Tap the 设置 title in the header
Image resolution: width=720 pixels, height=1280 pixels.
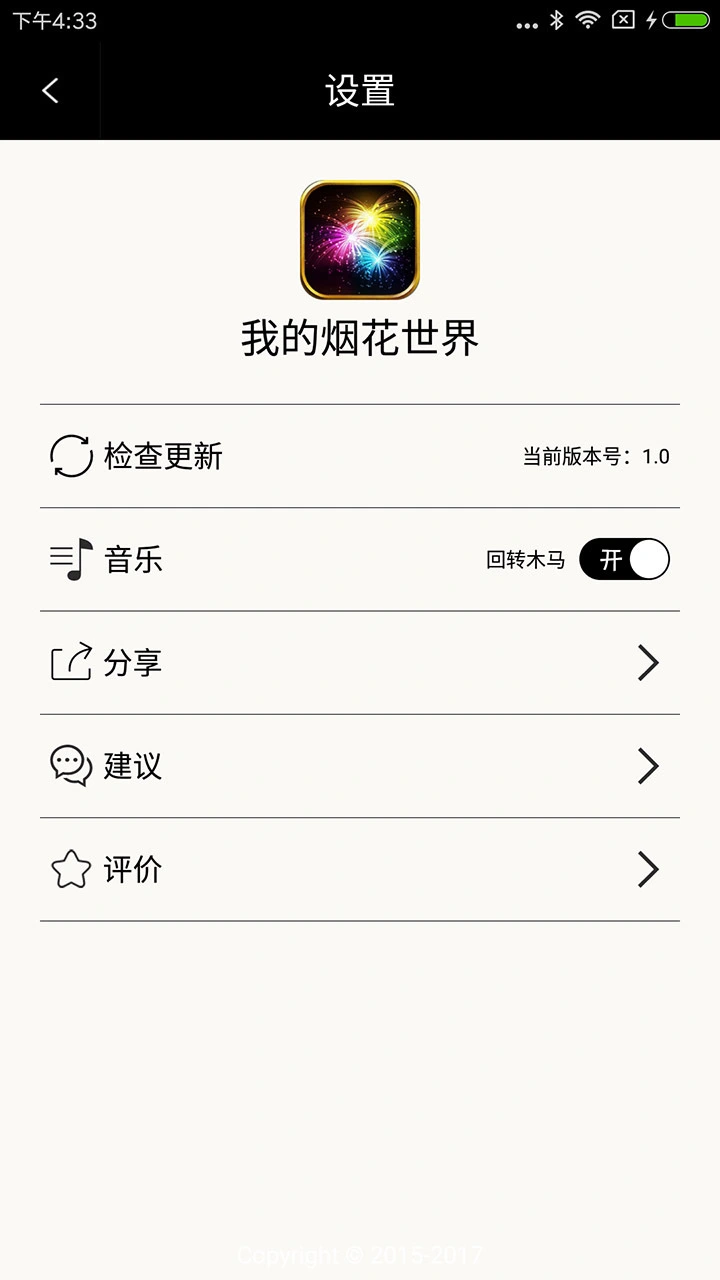point(360,89)
